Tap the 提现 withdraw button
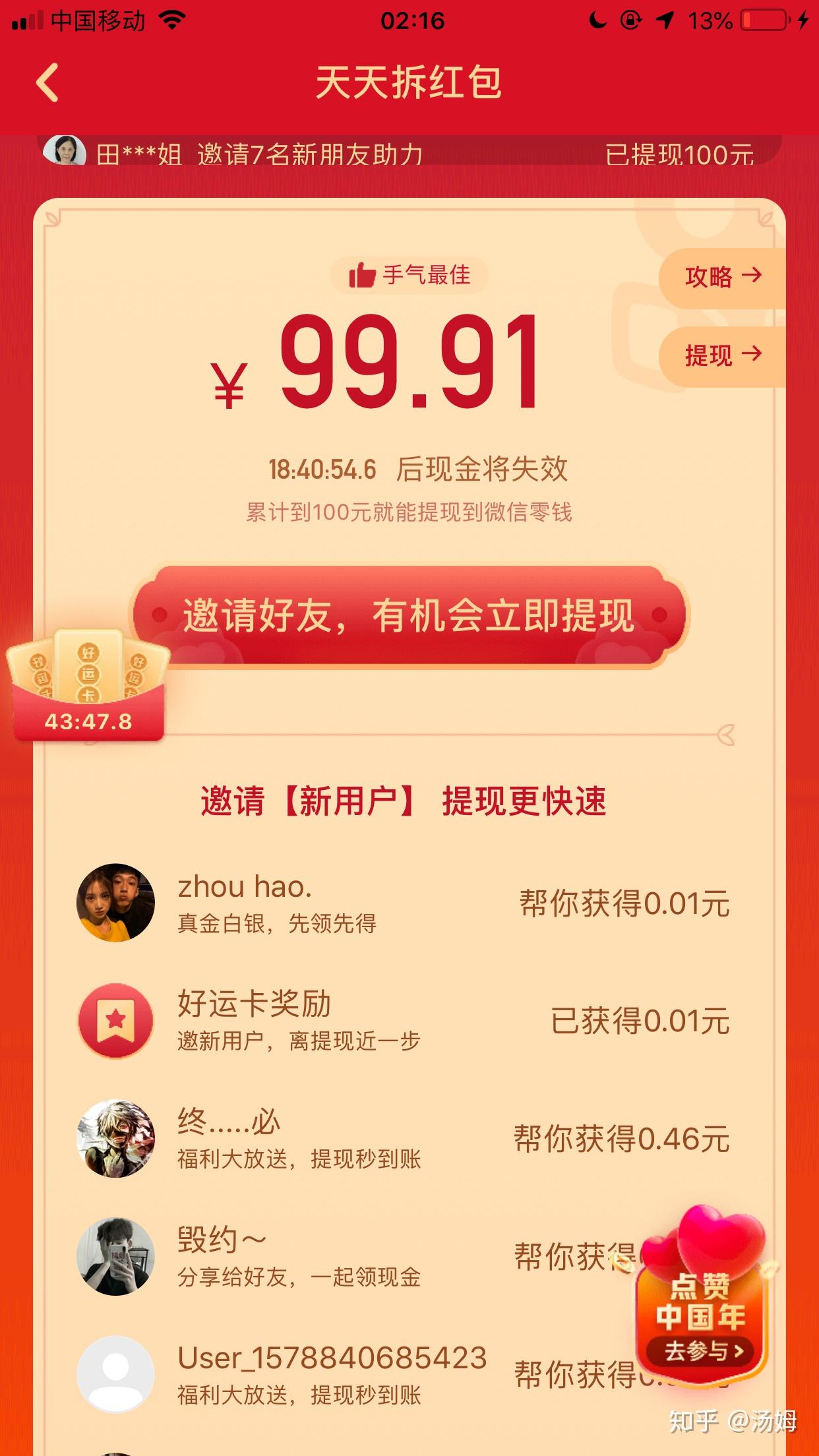This screenshot has height=1456, width=819. (x=721, y=356)
